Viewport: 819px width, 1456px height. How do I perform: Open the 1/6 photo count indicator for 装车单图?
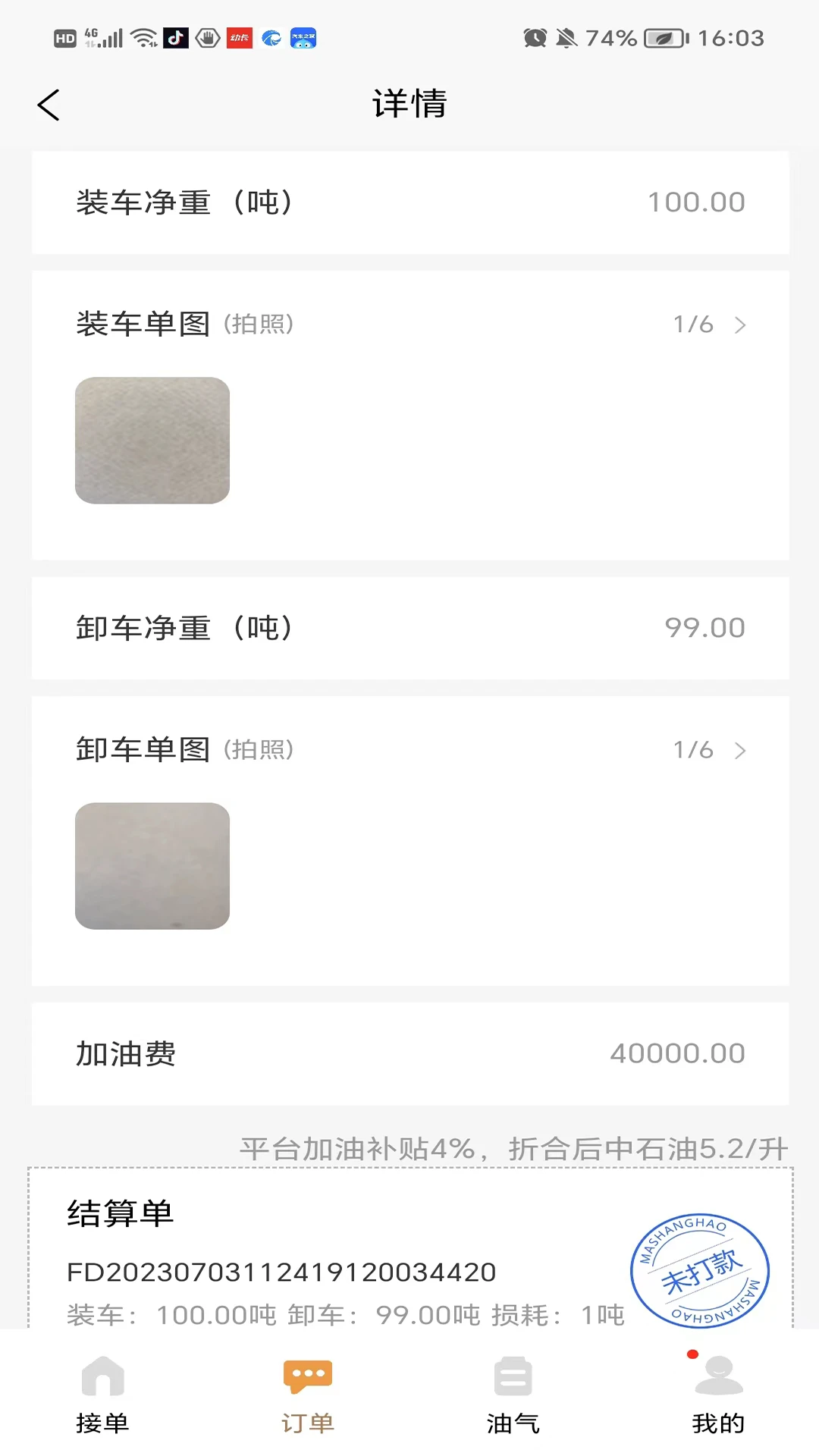pyautogui.click(x=692, y=324)
